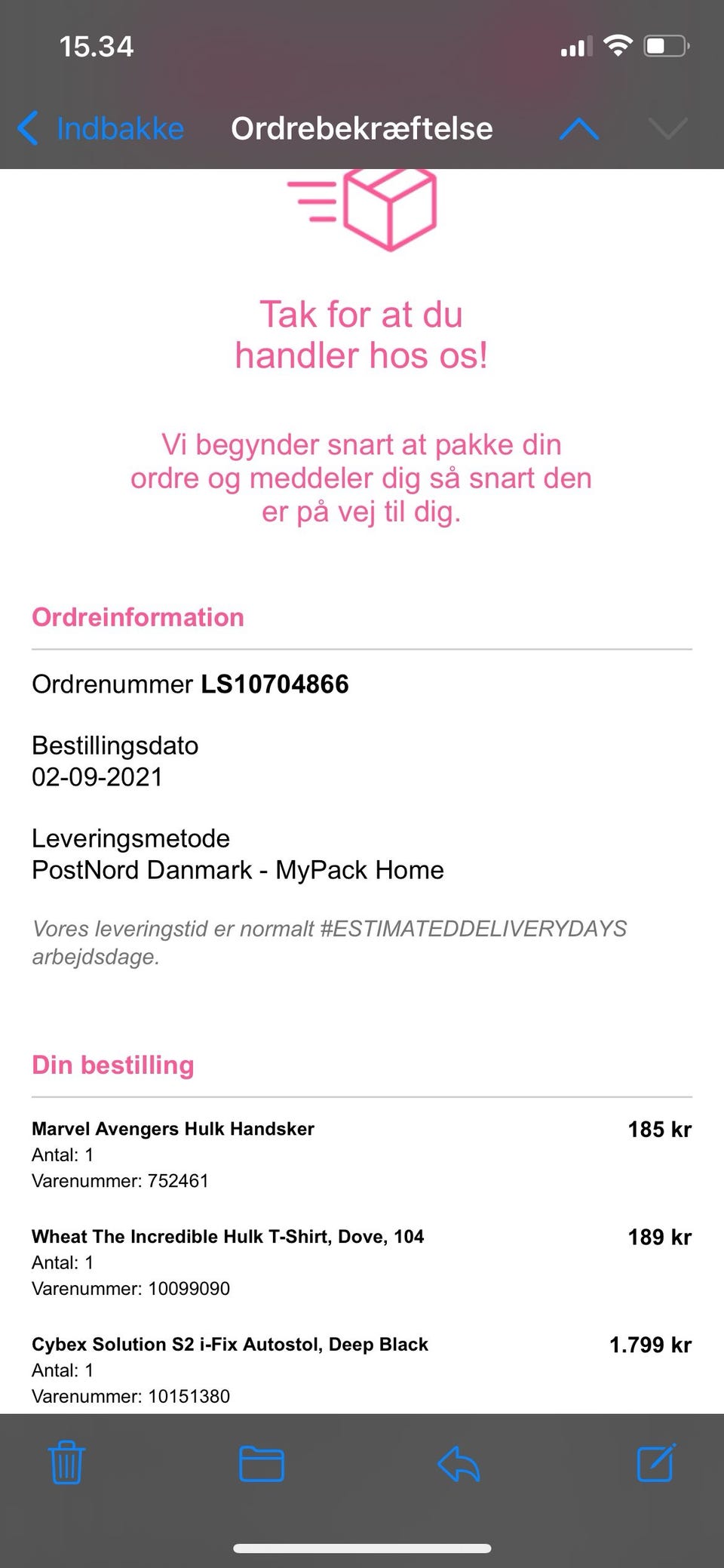The image size is (724, 1568).
Task: Move the email to a folder
Action: coord(262,1463)
